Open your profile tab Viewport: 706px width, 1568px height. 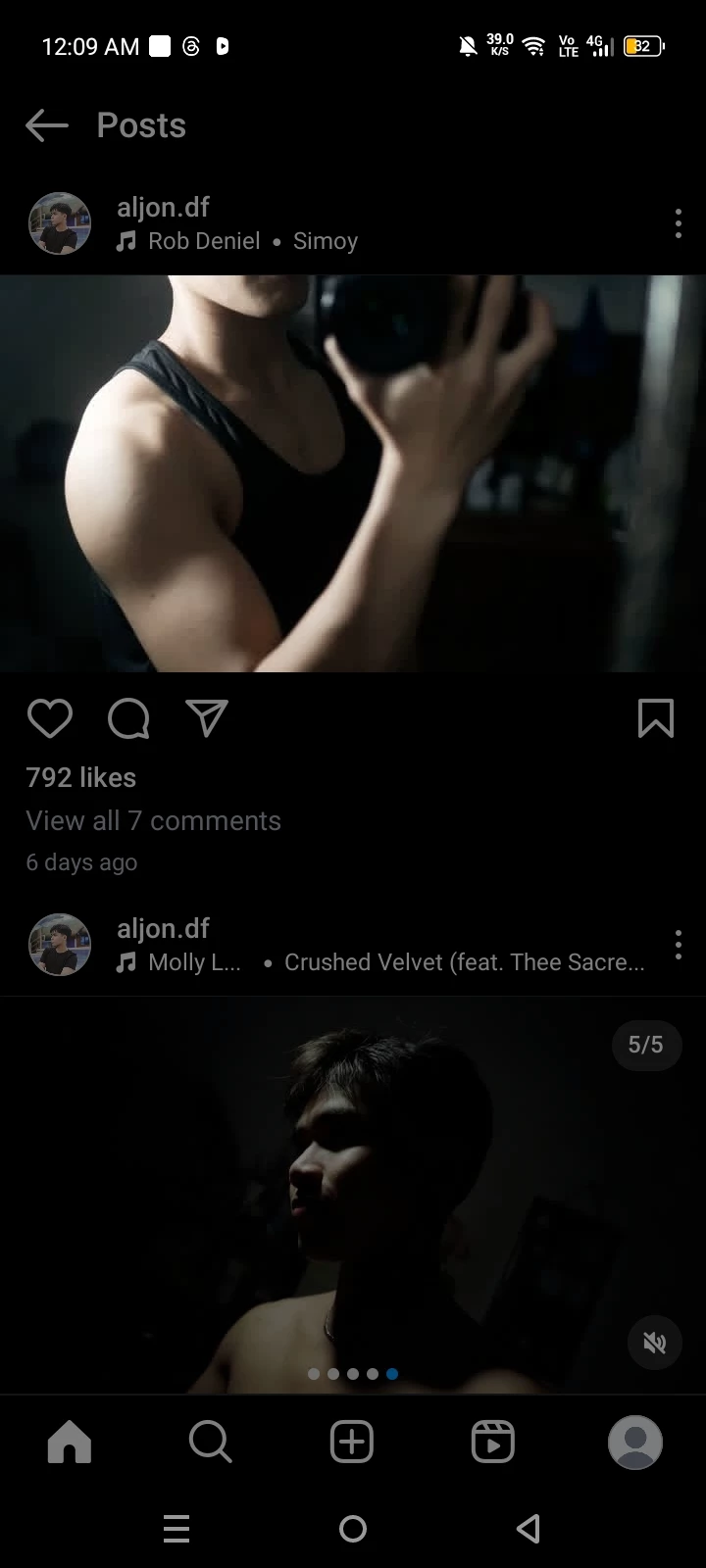pos(634,1443)
